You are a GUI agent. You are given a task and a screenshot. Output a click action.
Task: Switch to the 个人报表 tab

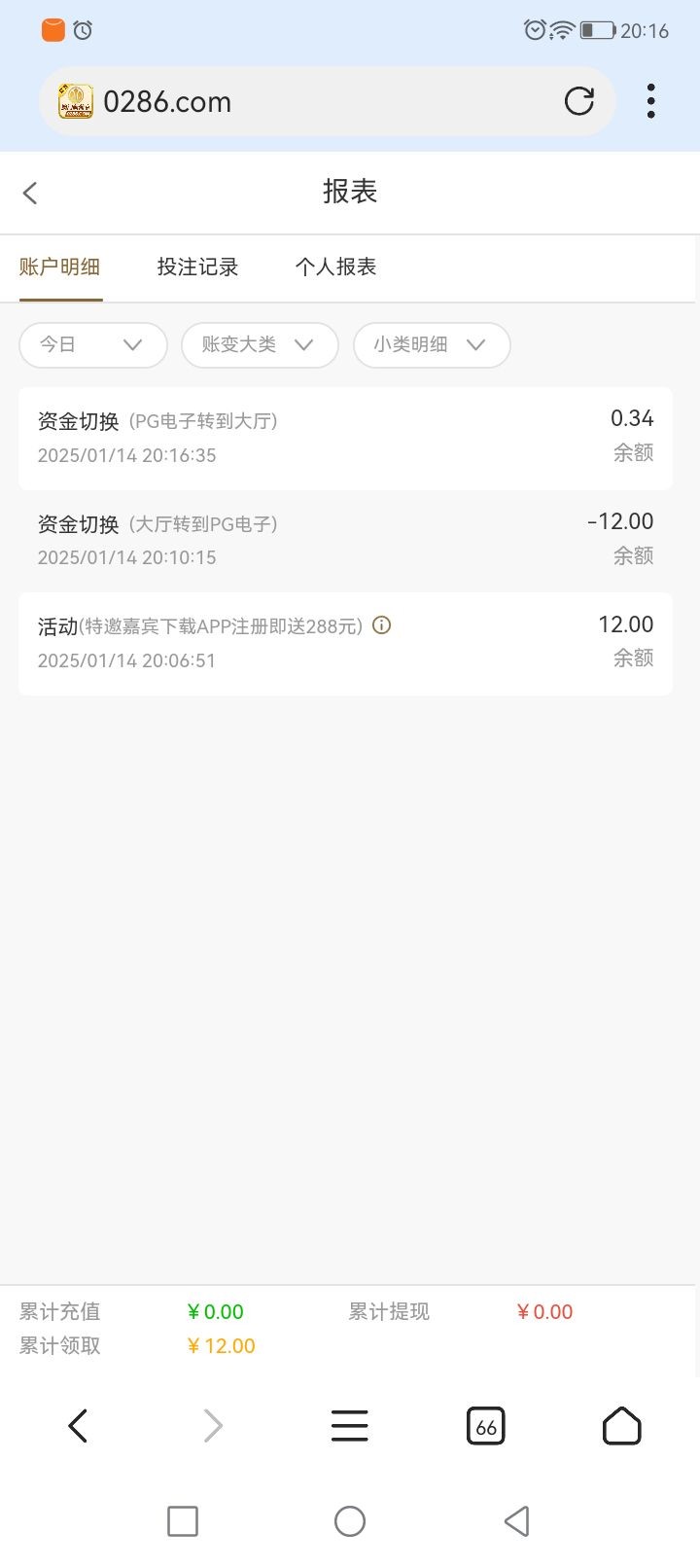coord(335,267)
